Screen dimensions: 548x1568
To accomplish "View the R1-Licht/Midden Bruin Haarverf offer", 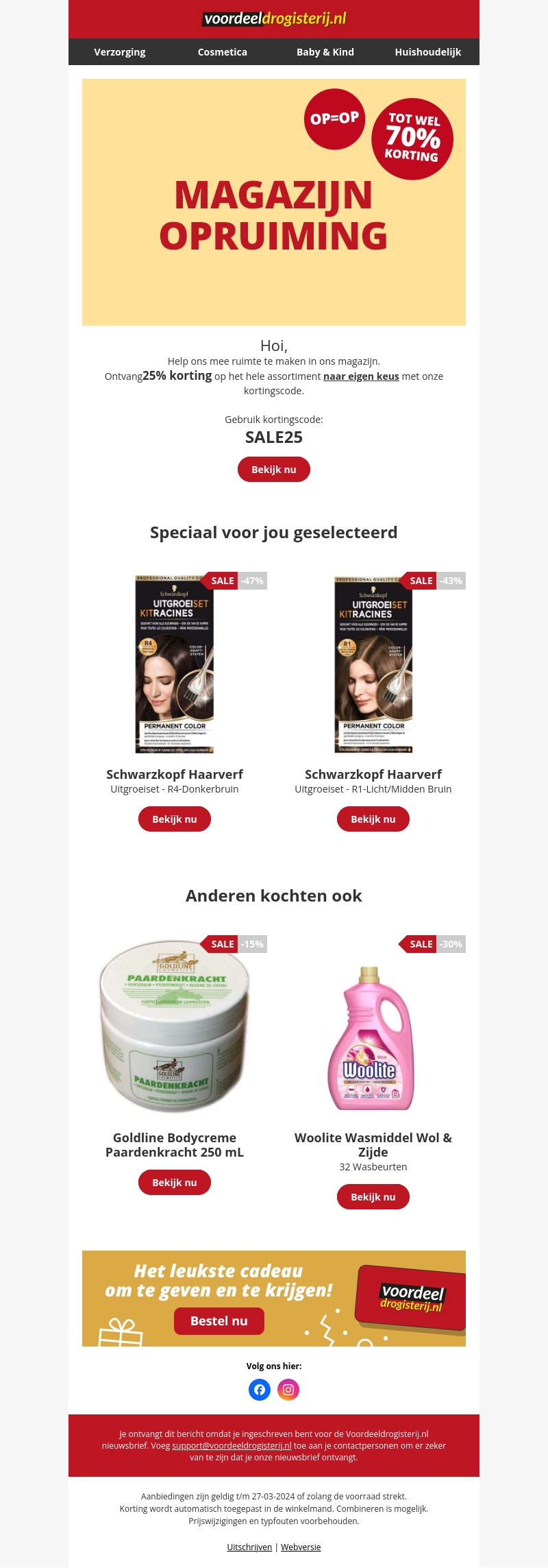I will 373,819.
